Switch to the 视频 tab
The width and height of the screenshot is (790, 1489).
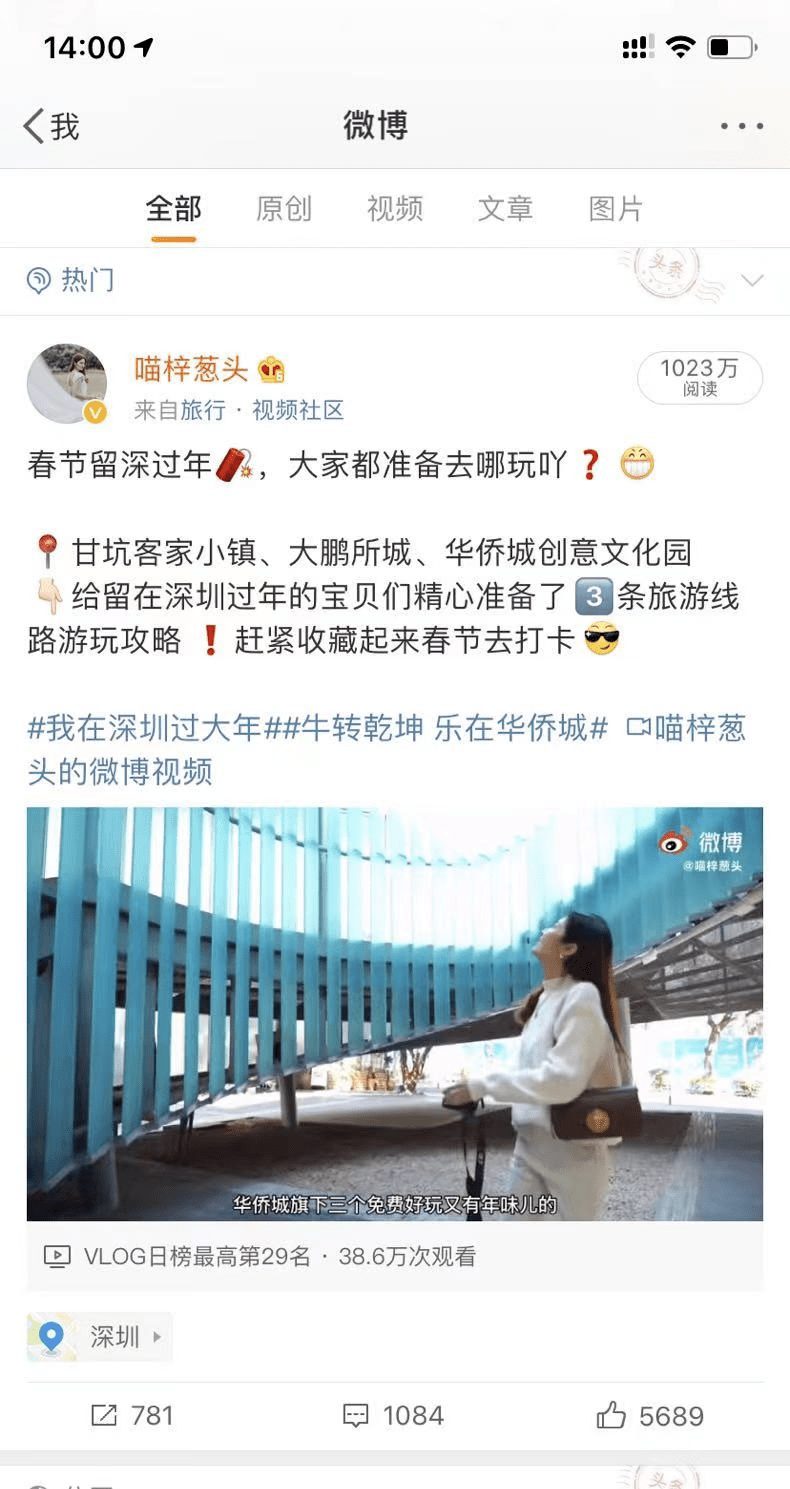pyautogui.click(x=395, y=209)
